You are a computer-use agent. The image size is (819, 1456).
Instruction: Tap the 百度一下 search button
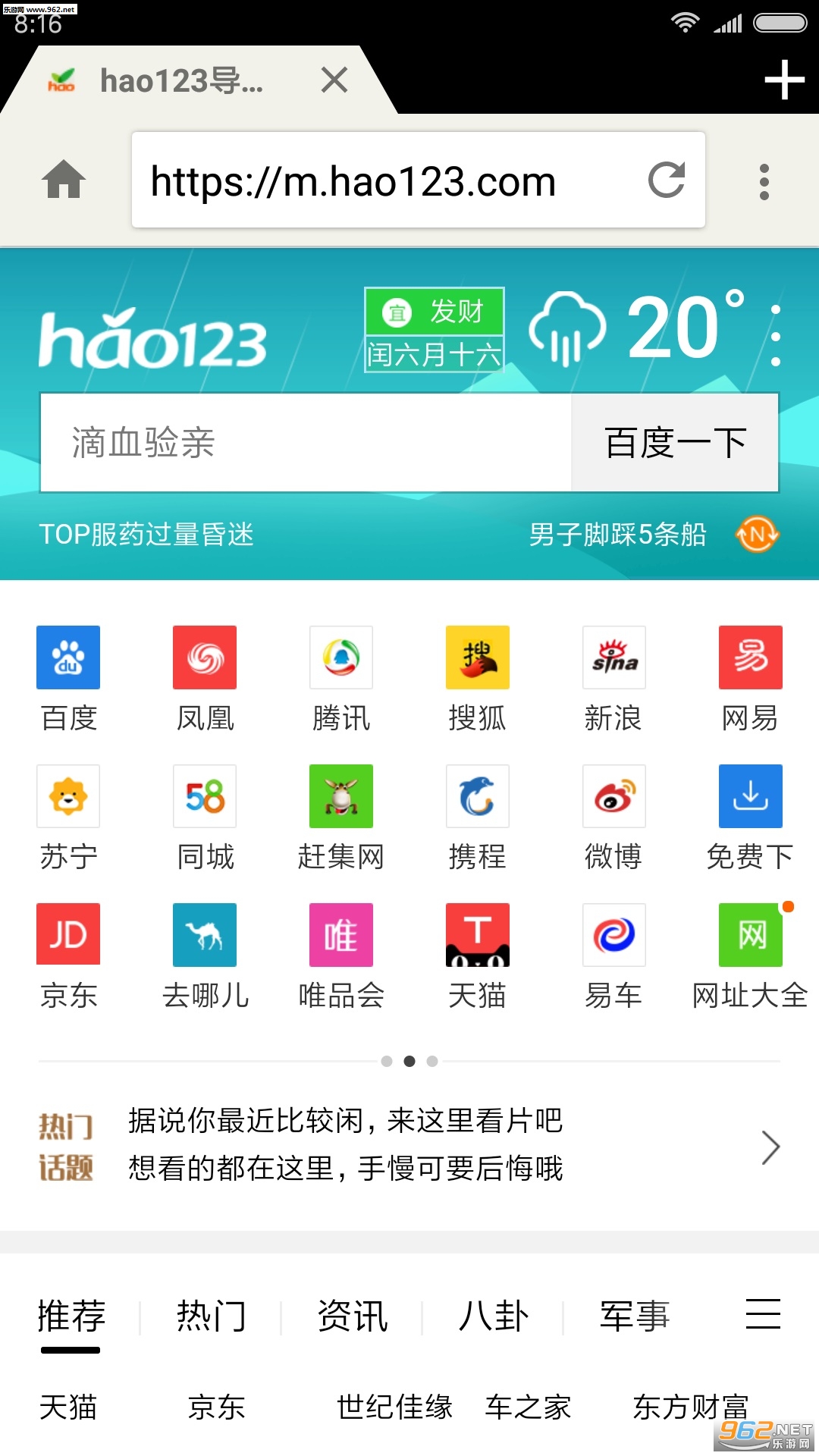pyautogui.click(x=675, y=443)
